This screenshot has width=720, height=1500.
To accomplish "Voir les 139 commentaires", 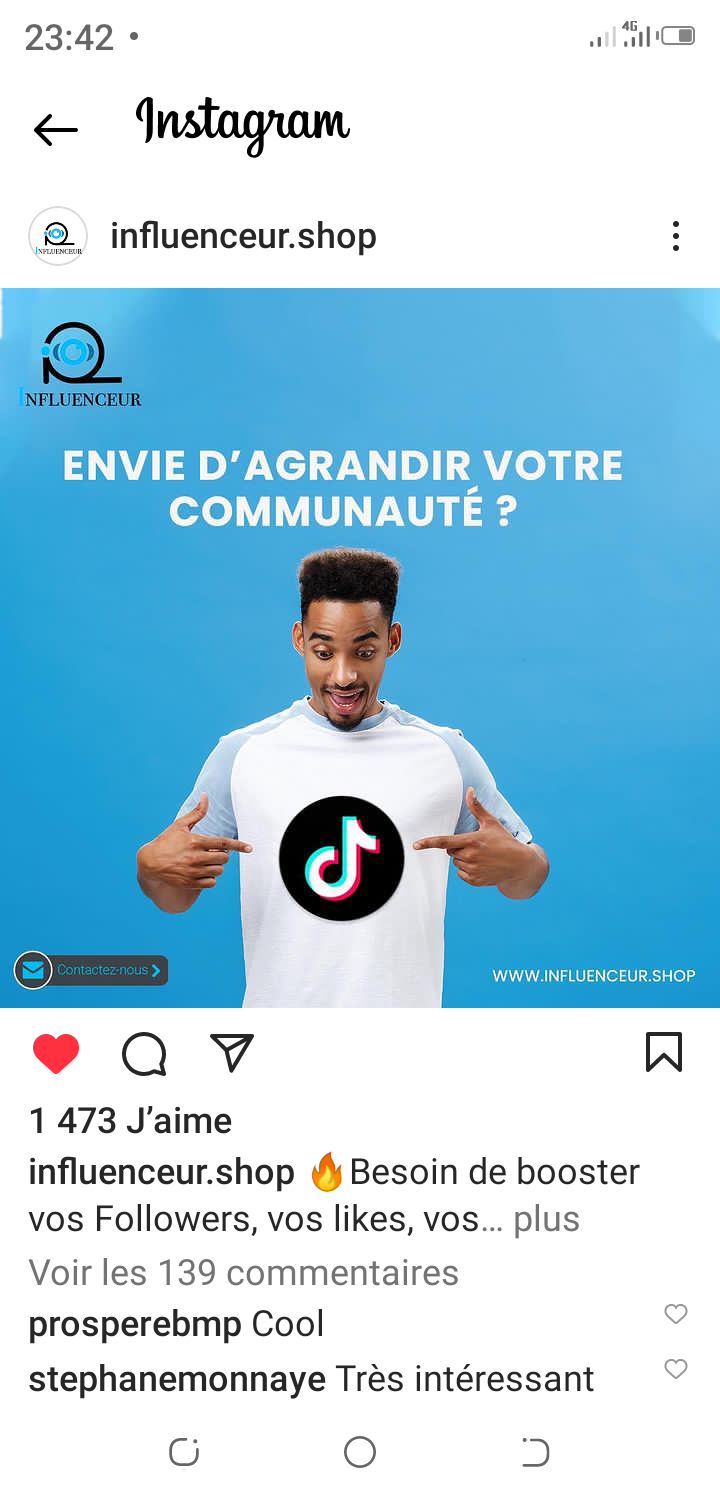I will point(243,1273).
